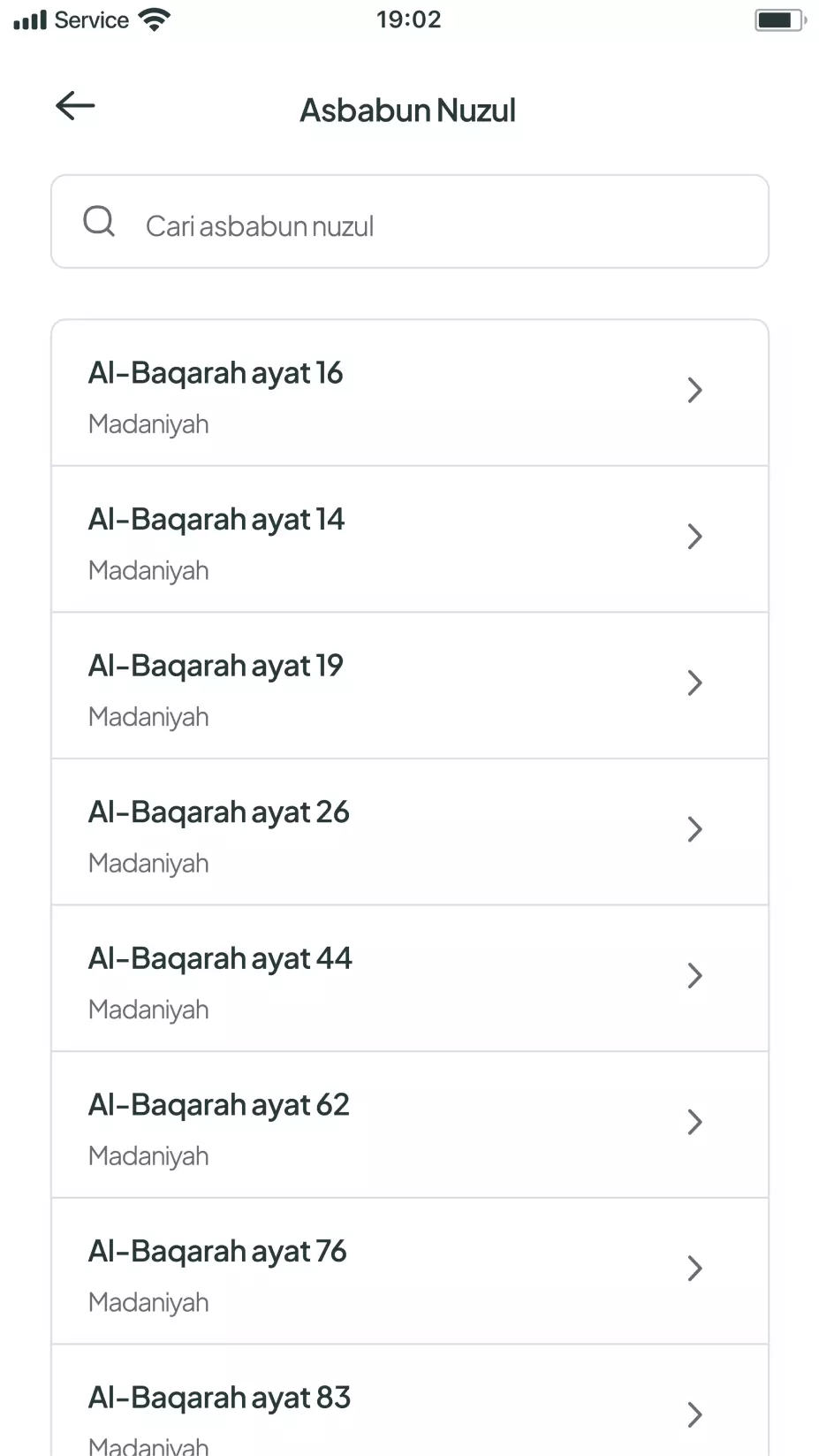Image resolution: width=819 pixels, height=1456 pixels.
Task: Tap the chevron next to Al-Baqarah ayat 19
Action: pyautogui.click(x=694, y=682)
